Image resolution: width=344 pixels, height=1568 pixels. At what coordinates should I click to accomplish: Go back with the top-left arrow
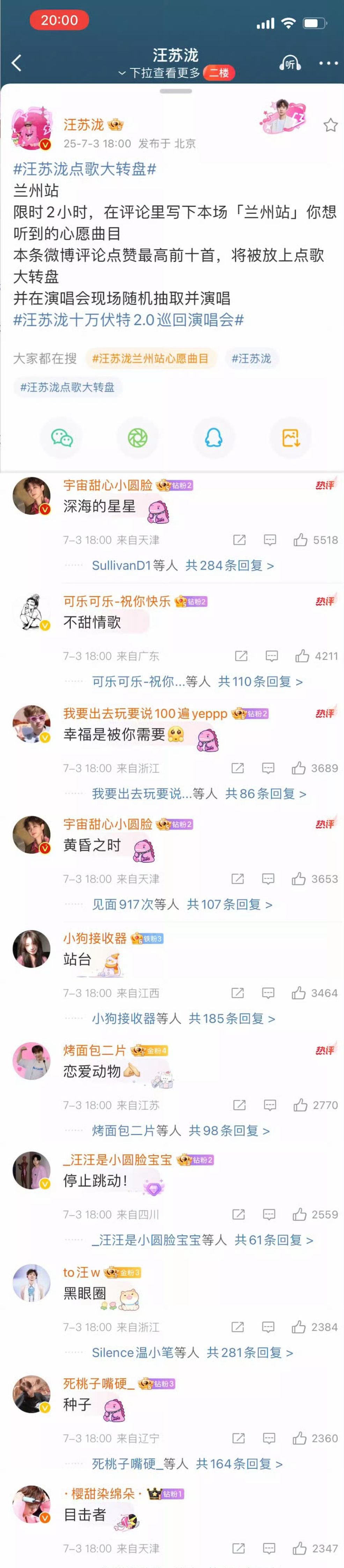(x=16, y=63)
